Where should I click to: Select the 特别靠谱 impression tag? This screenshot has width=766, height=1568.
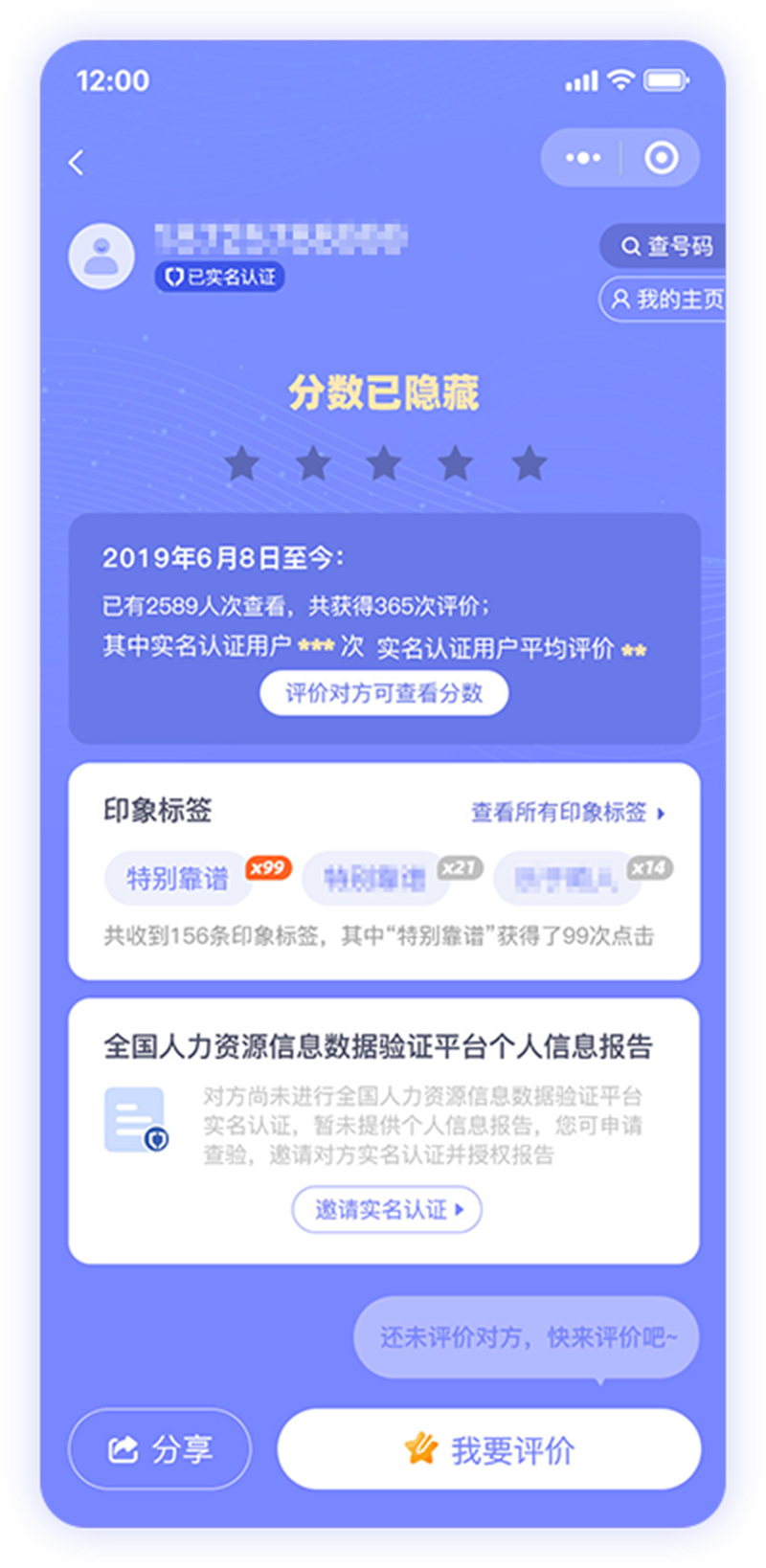(x=178, y=878)
